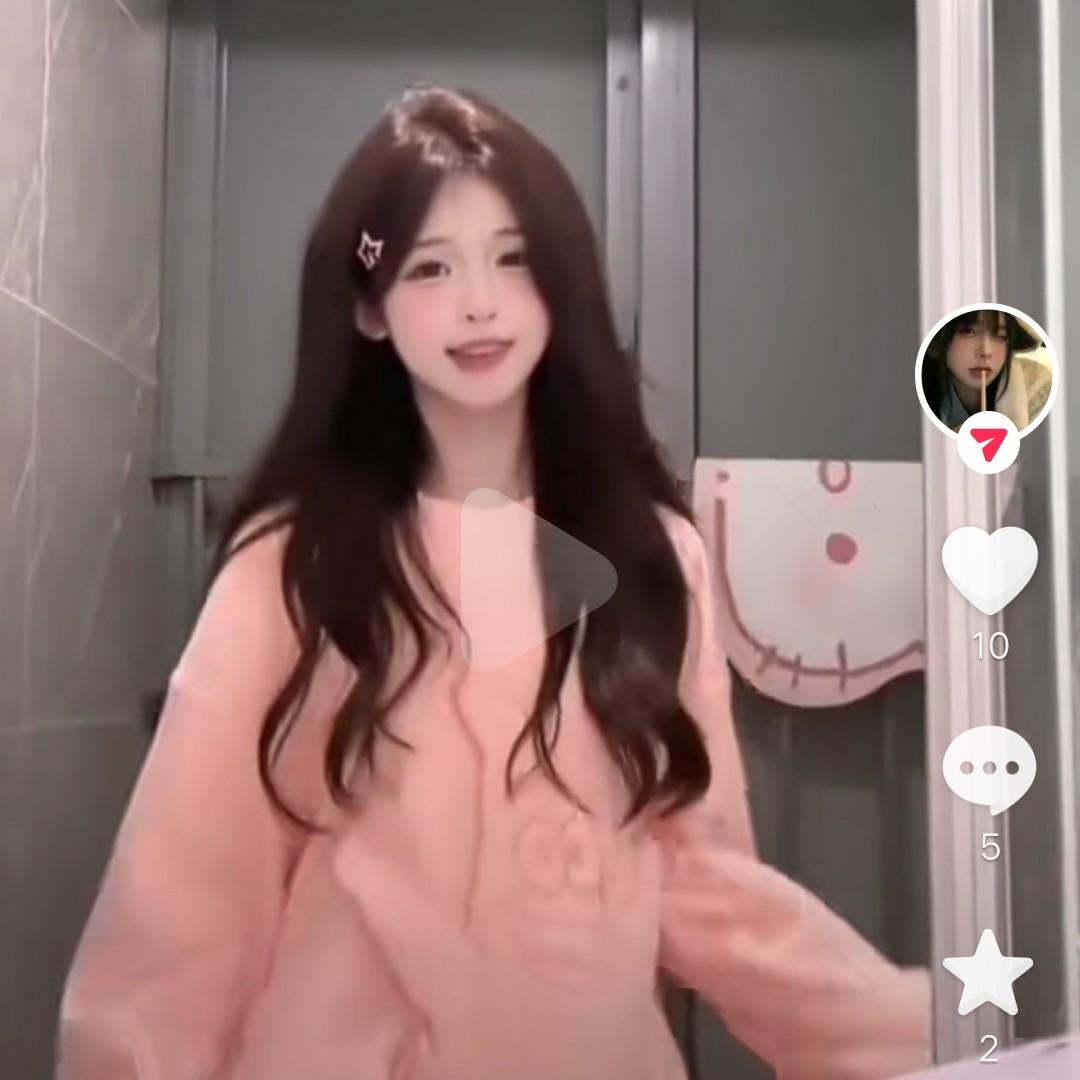Follow the creator via the red badge
The image size is (1080, 1080).
988,443
